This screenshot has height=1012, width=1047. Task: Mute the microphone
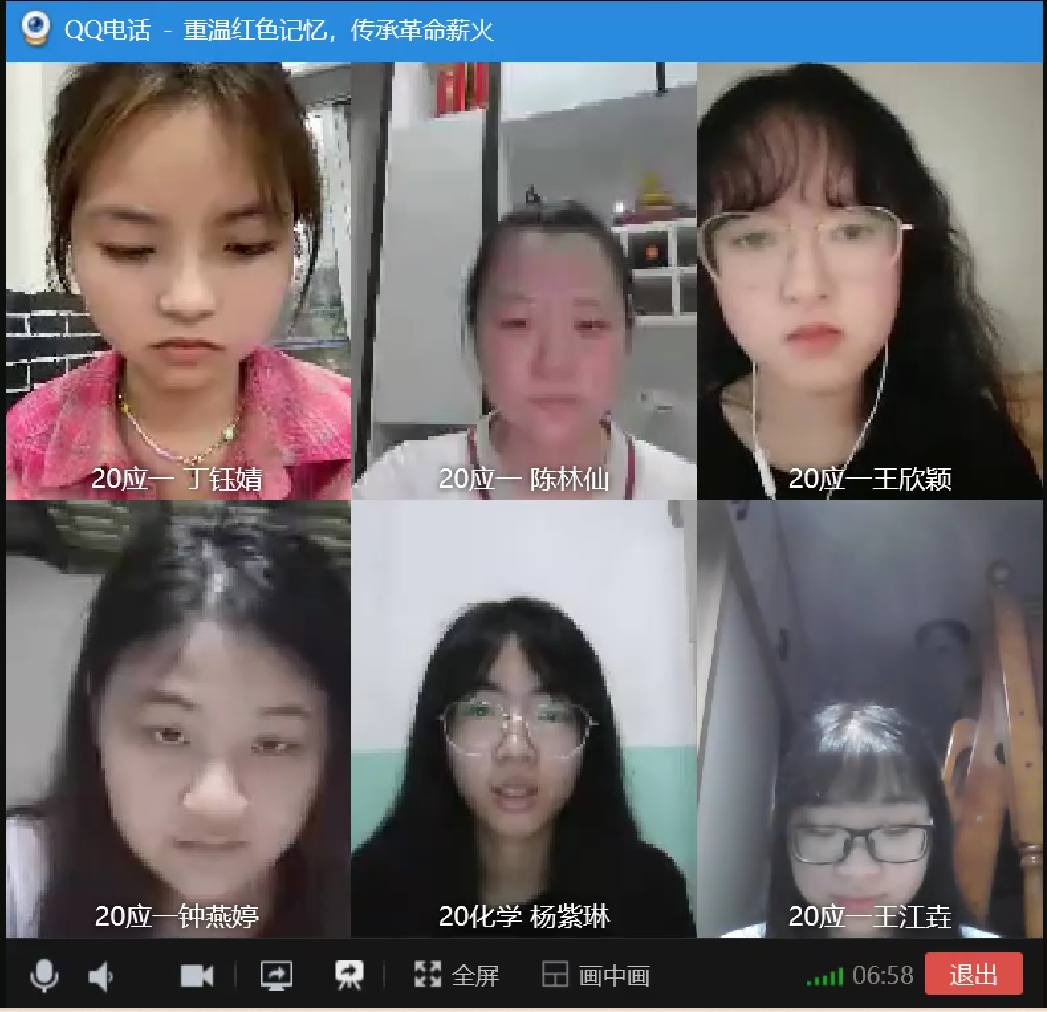[x=43, y=975]
